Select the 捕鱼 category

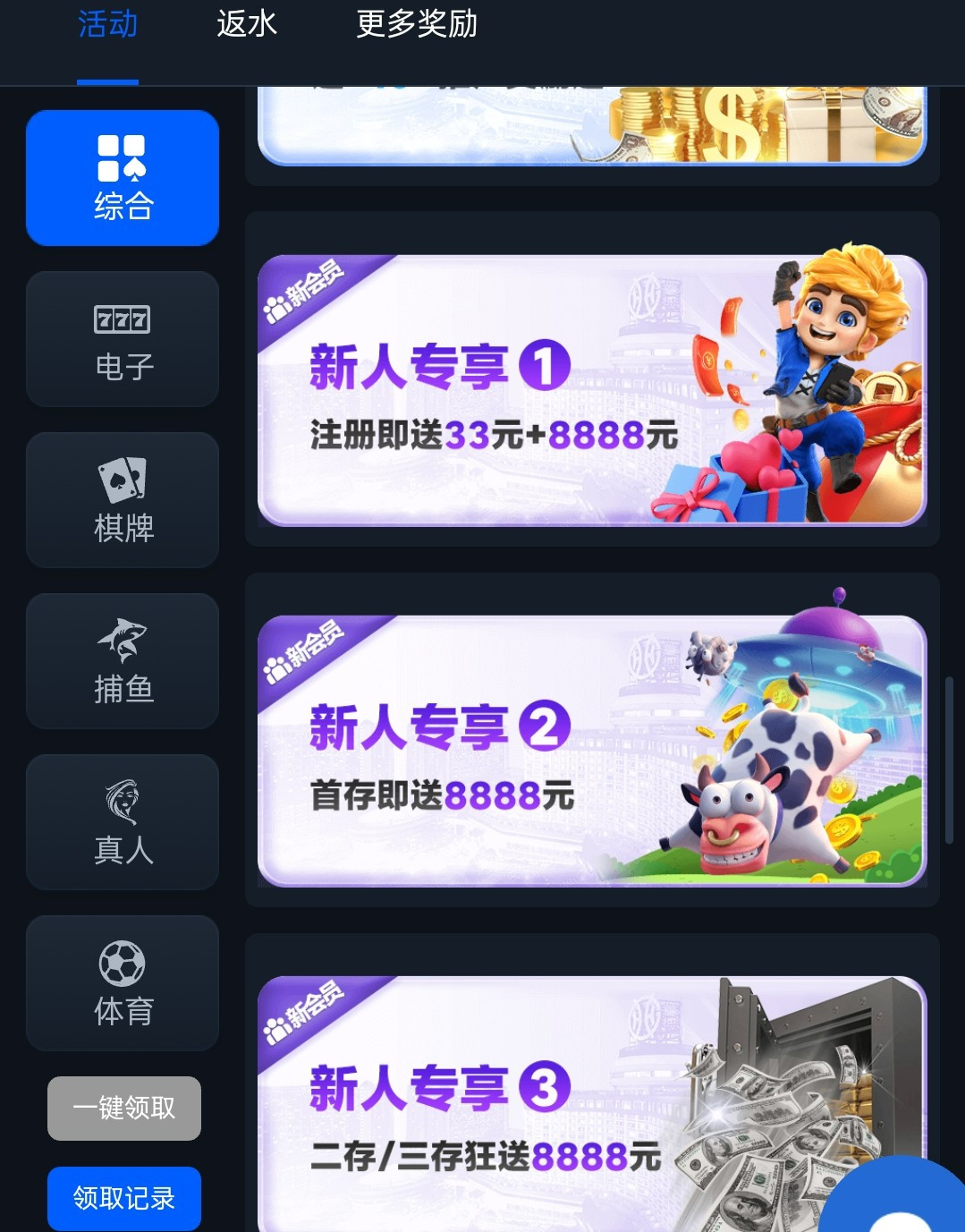[123, 661]
